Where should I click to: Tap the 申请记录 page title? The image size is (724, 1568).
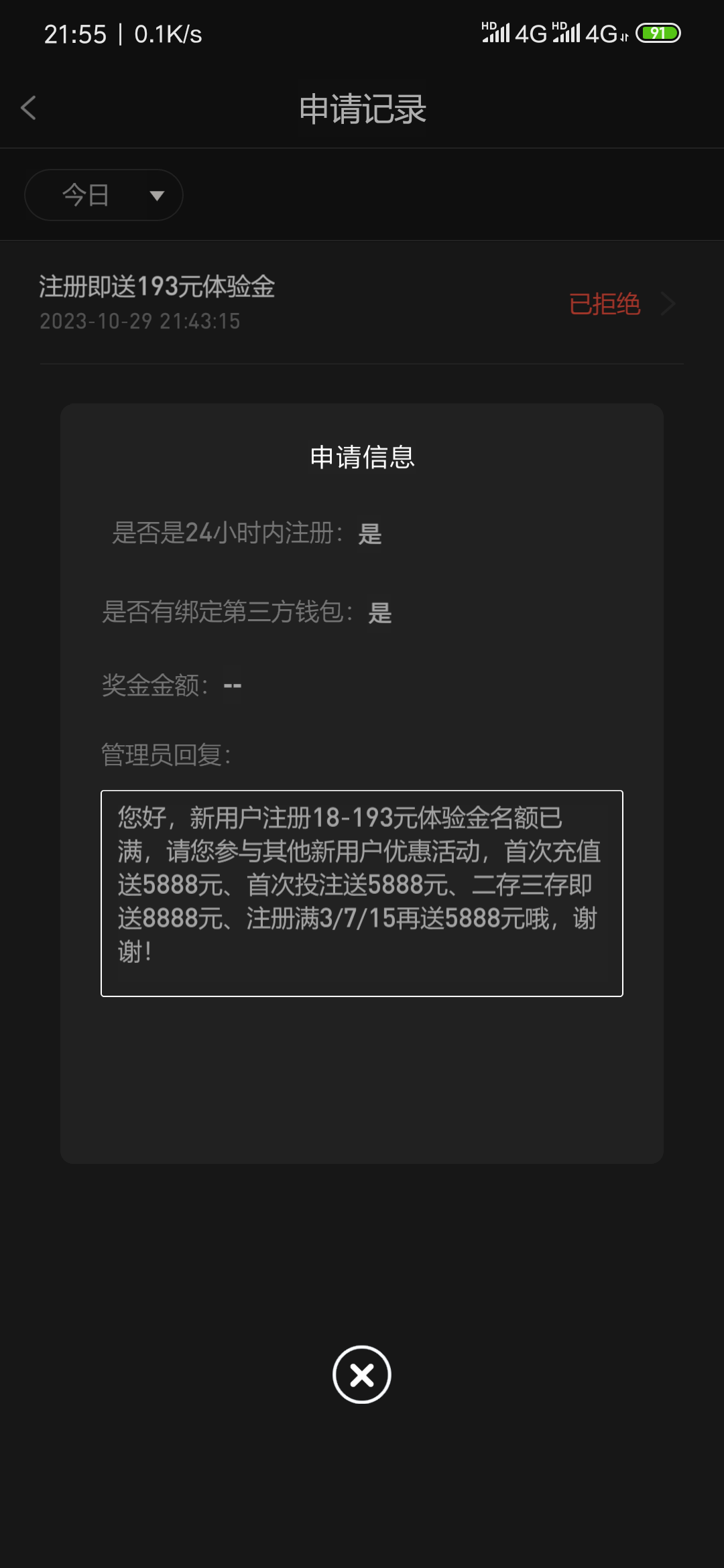[x=362, y=107]
